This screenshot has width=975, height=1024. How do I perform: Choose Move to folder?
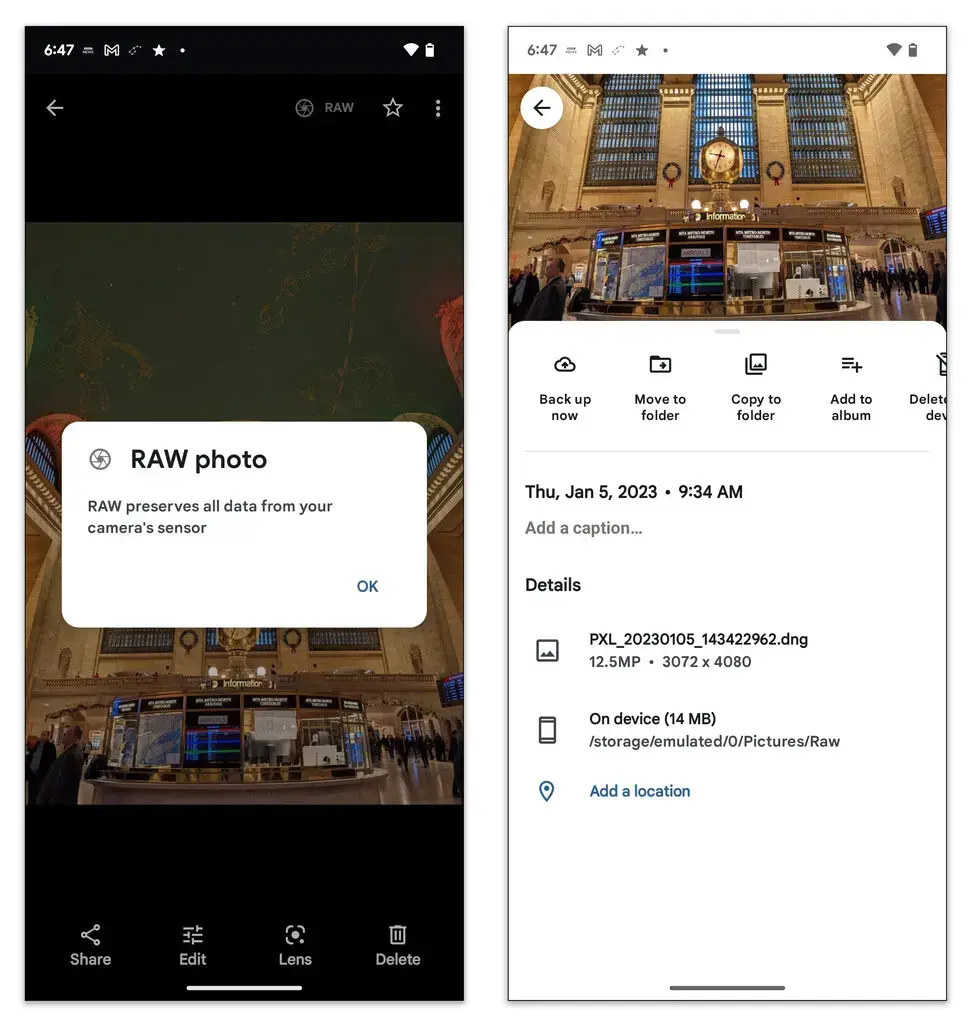tap(660, 388)
